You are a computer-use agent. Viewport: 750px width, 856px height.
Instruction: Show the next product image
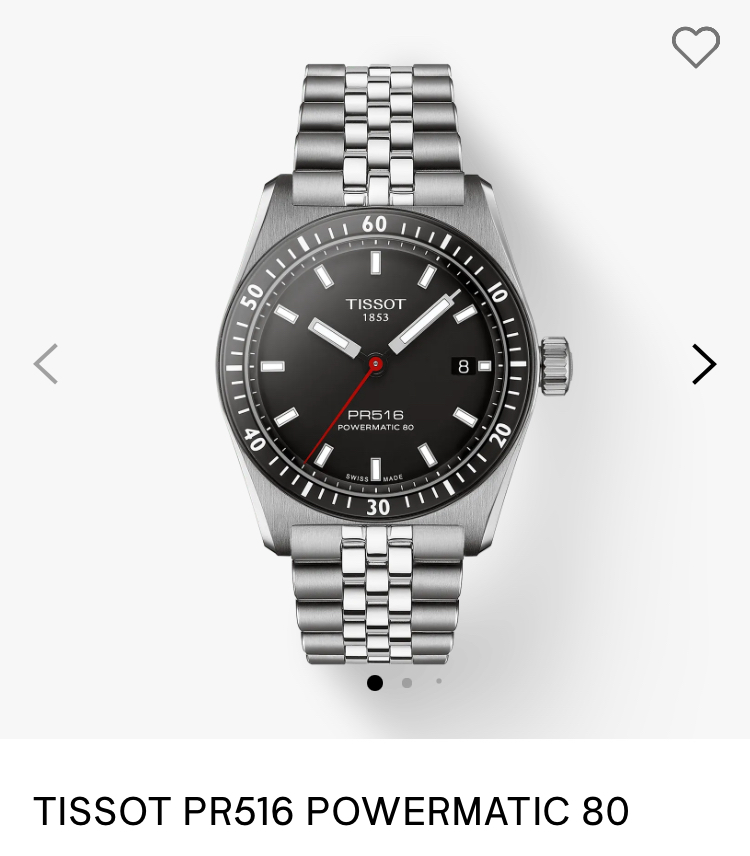click(704, 364)
